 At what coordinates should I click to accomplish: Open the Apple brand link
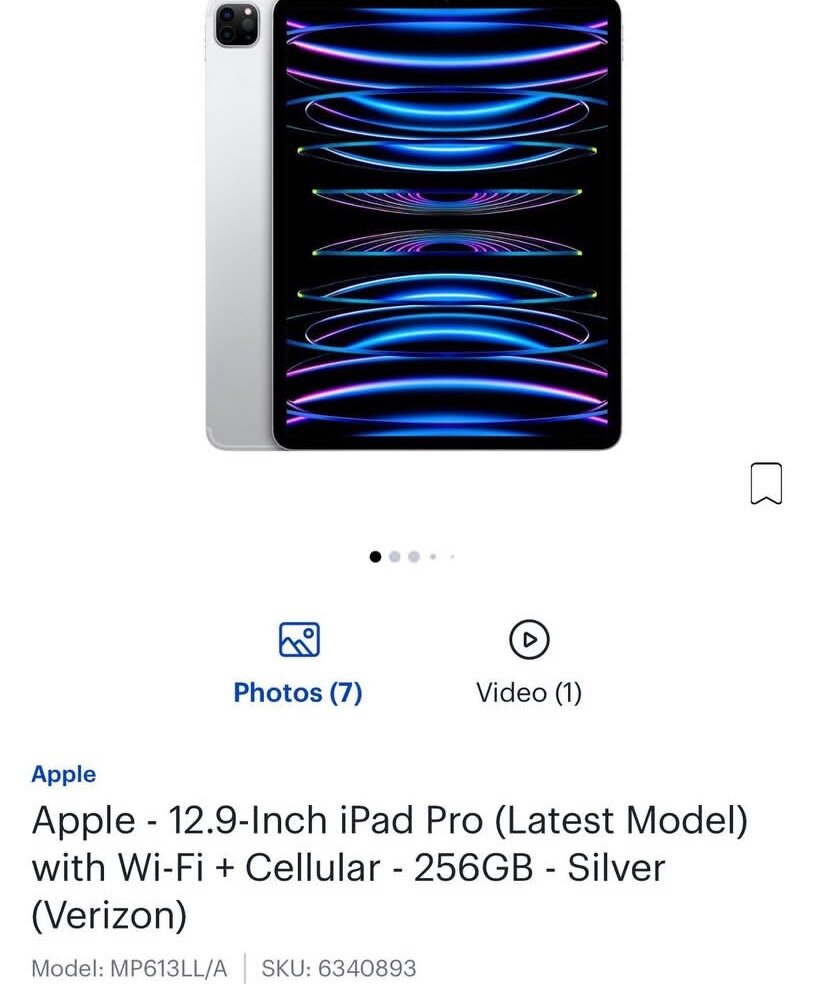(x=64, y=774)
